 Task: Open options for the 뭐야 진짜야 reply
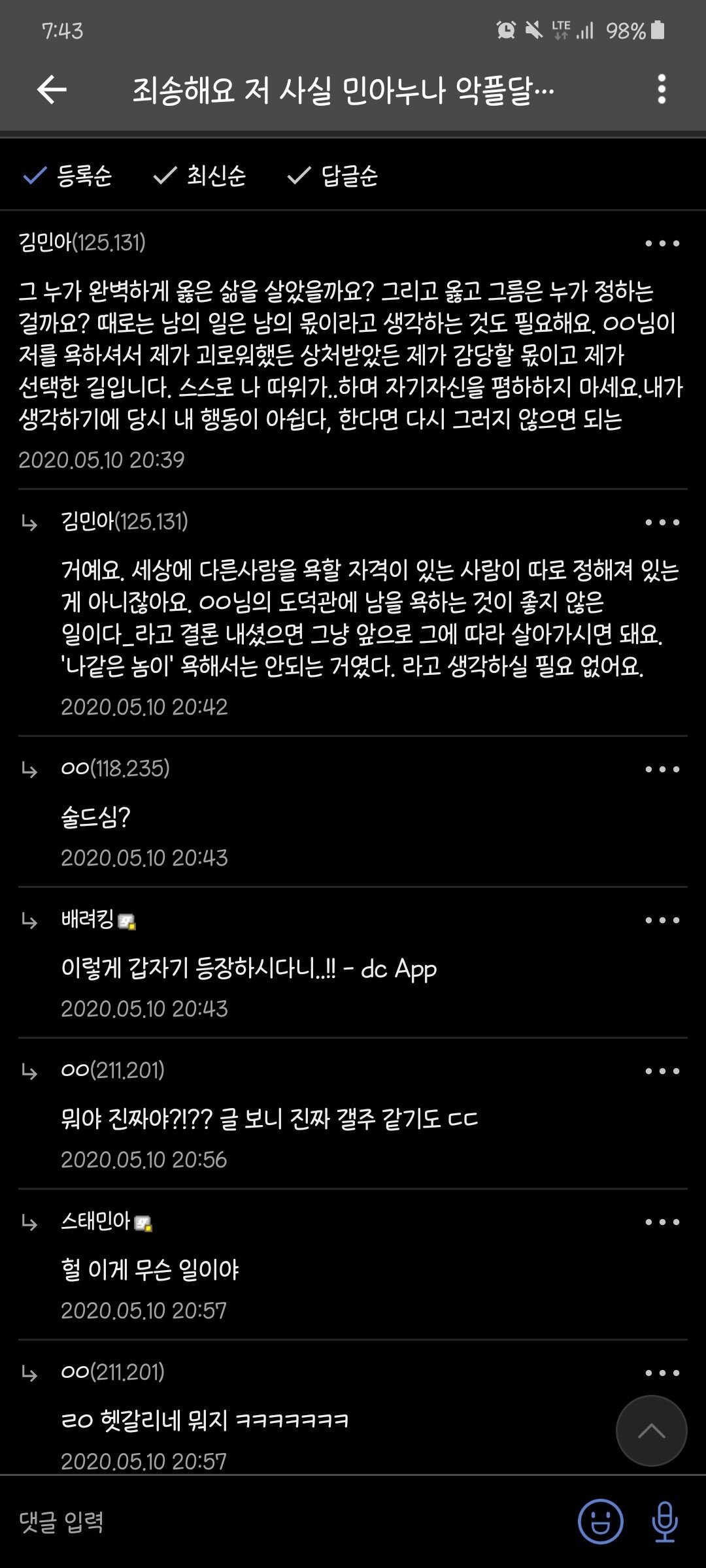pyautogui.click(x=662, y=1071)
